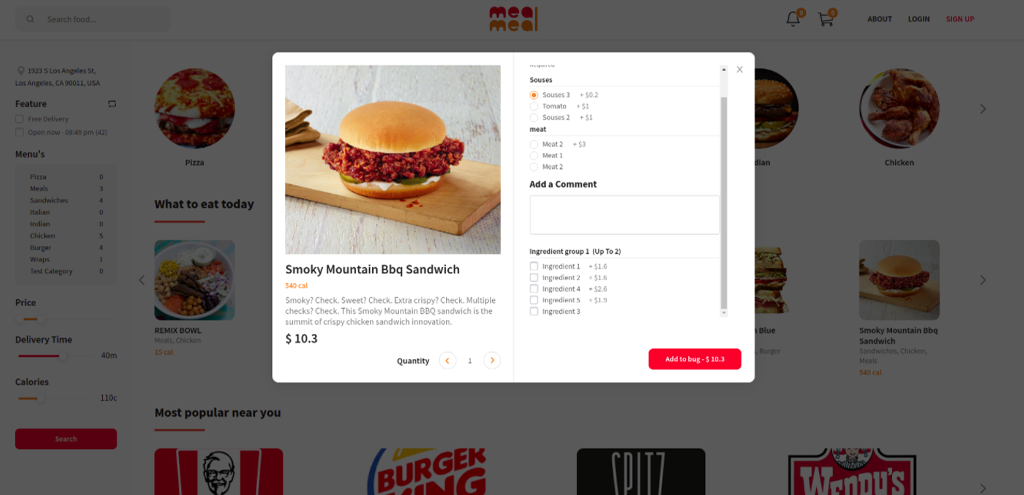Close the sandwich details dialog
Viewport: 1024px width, 495px height.
click(739, 70)
